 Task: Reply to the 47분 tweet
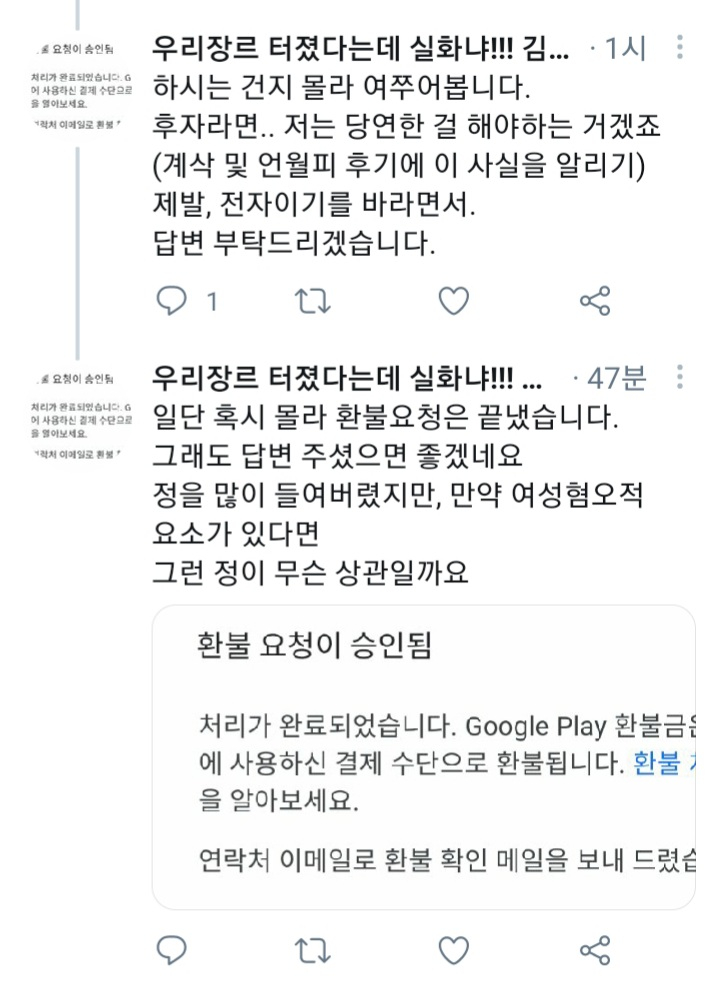(174, 948)
